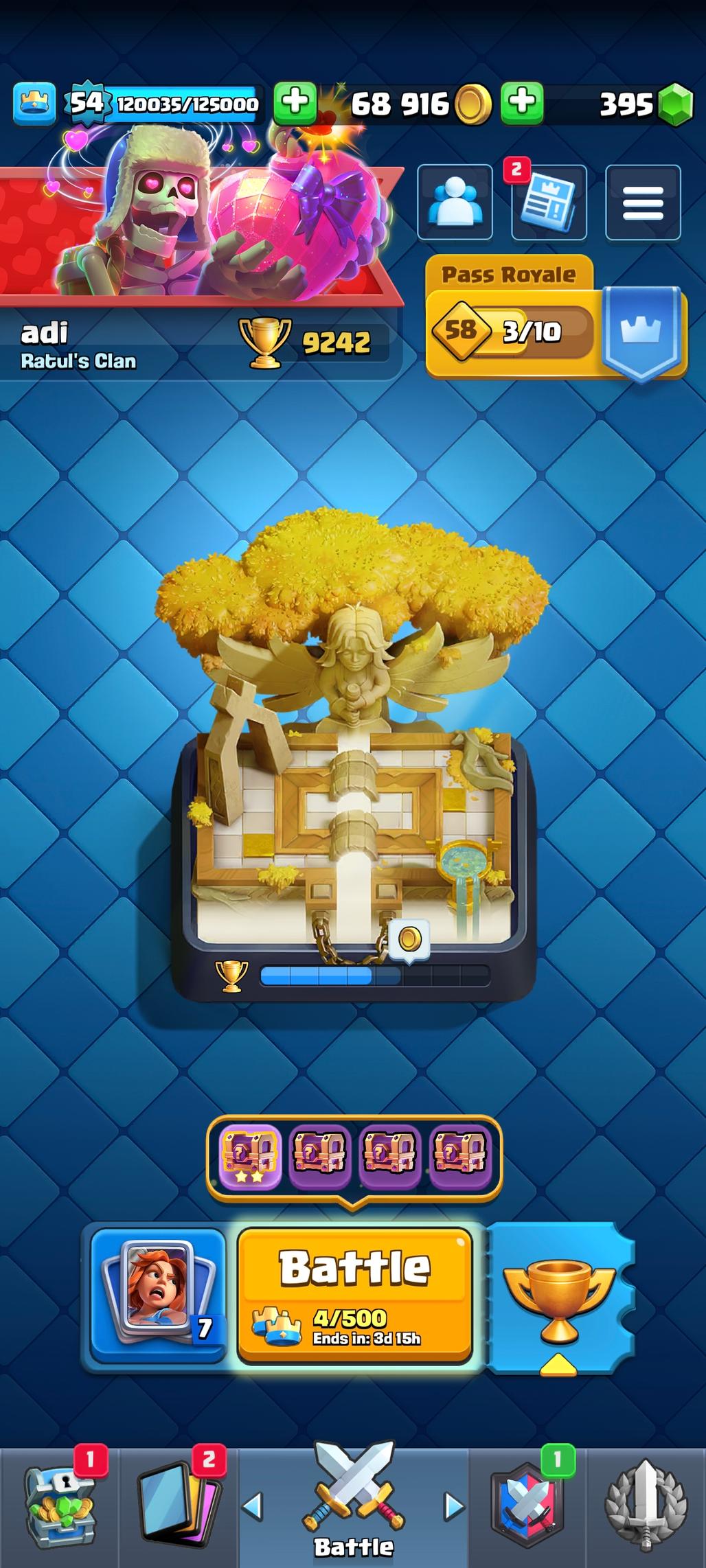Tap the right arrow beside Battle tab
Viewport: 706px width, 1568px height.
coord(454,1506)
